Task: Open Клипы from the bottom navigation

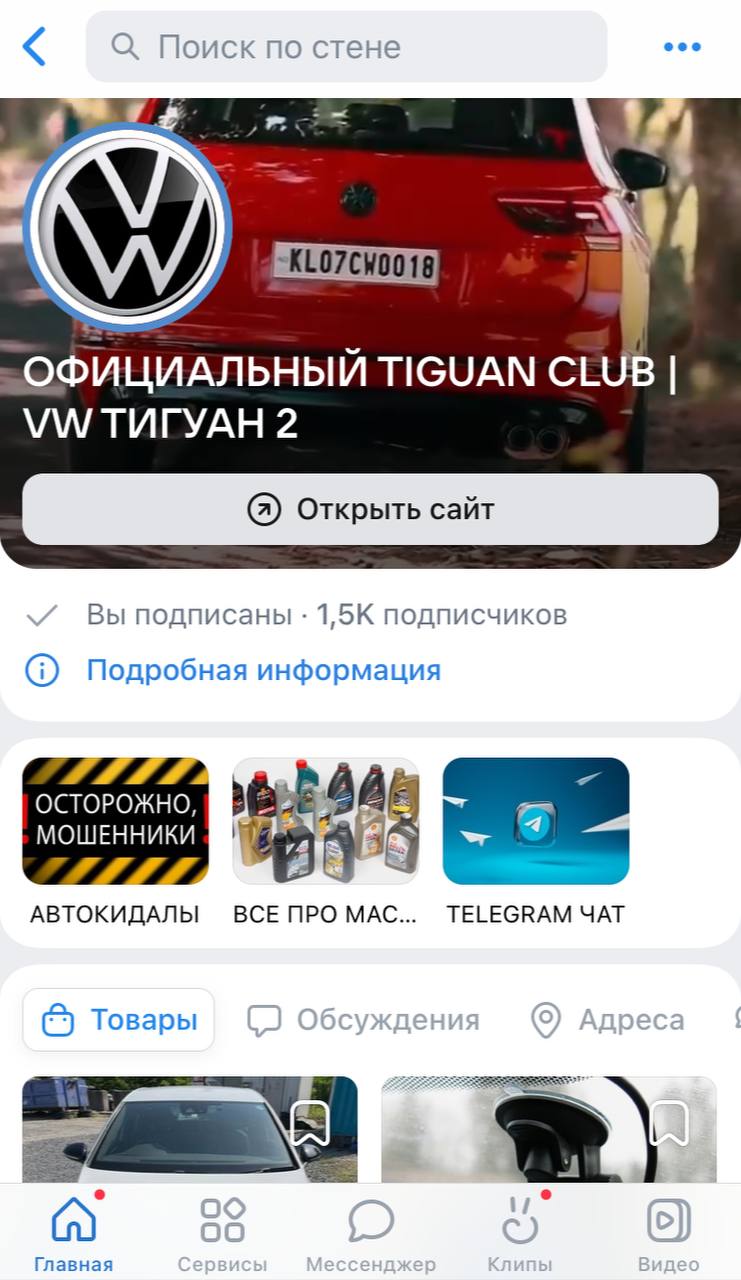Action: click(x=519, y=1220)
